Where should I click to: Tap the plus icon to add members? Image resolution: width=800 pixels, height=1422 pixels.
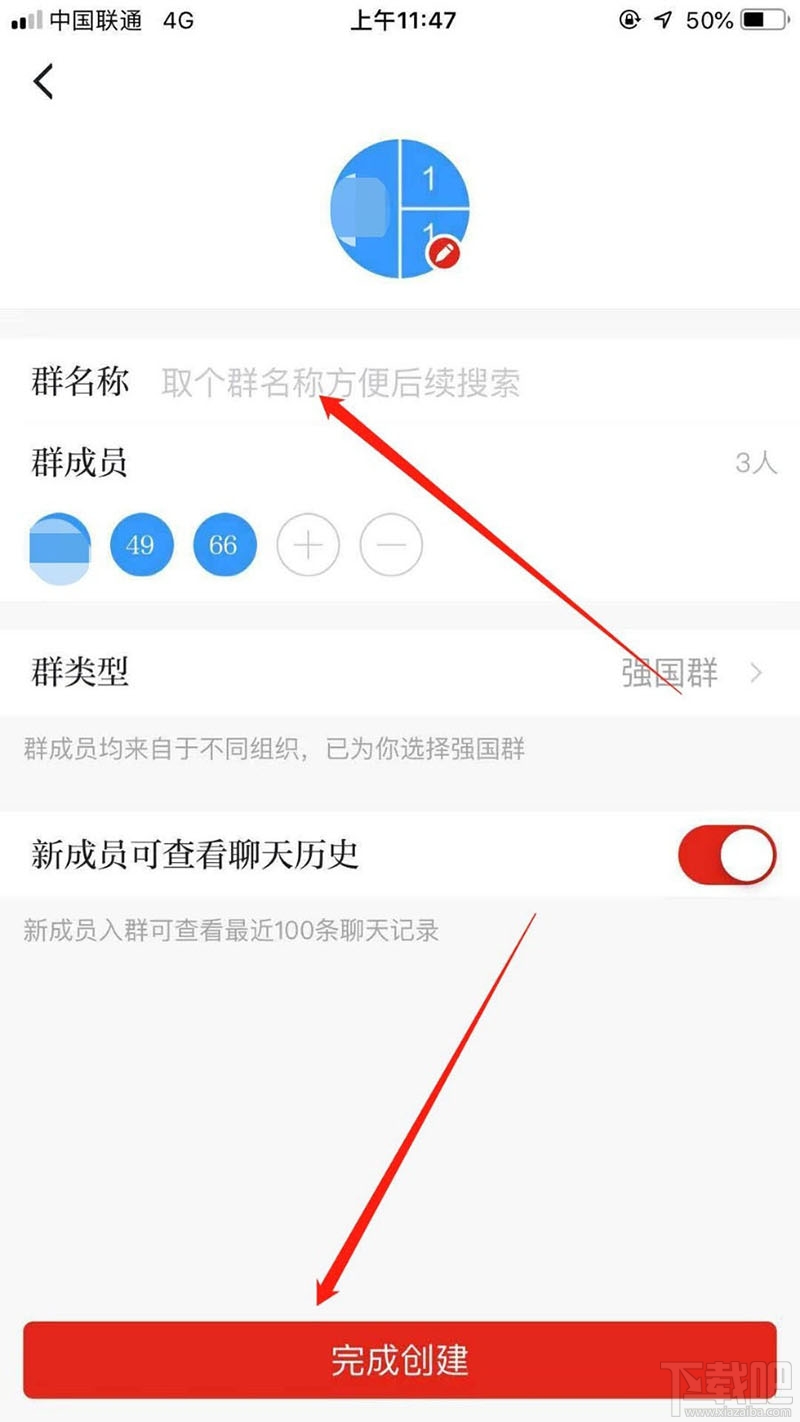coord(307,545)
